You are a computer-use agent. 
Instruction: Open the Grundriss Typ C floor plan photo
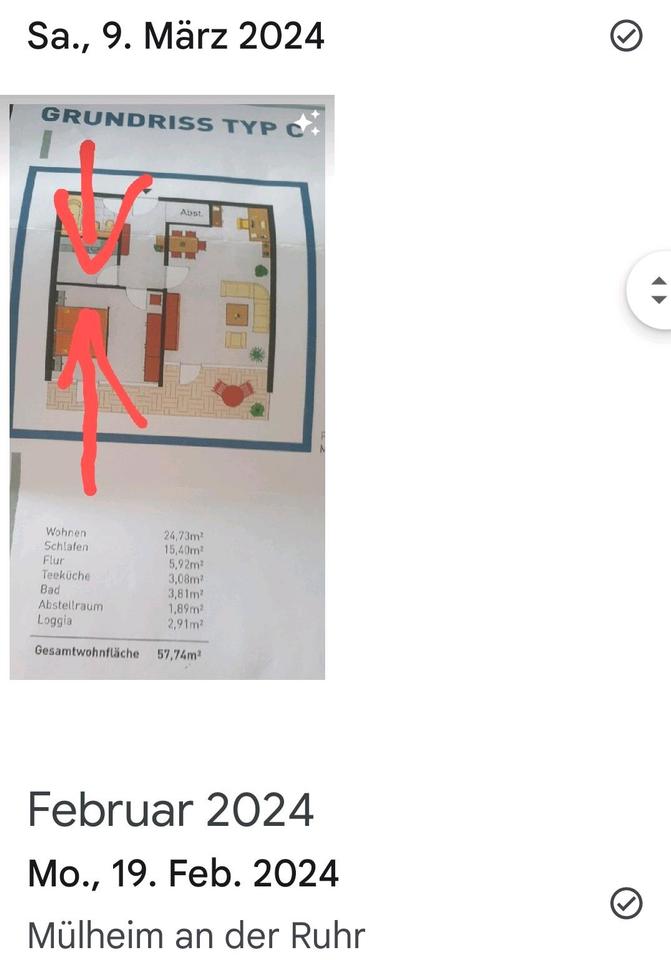tap(170, 390)
